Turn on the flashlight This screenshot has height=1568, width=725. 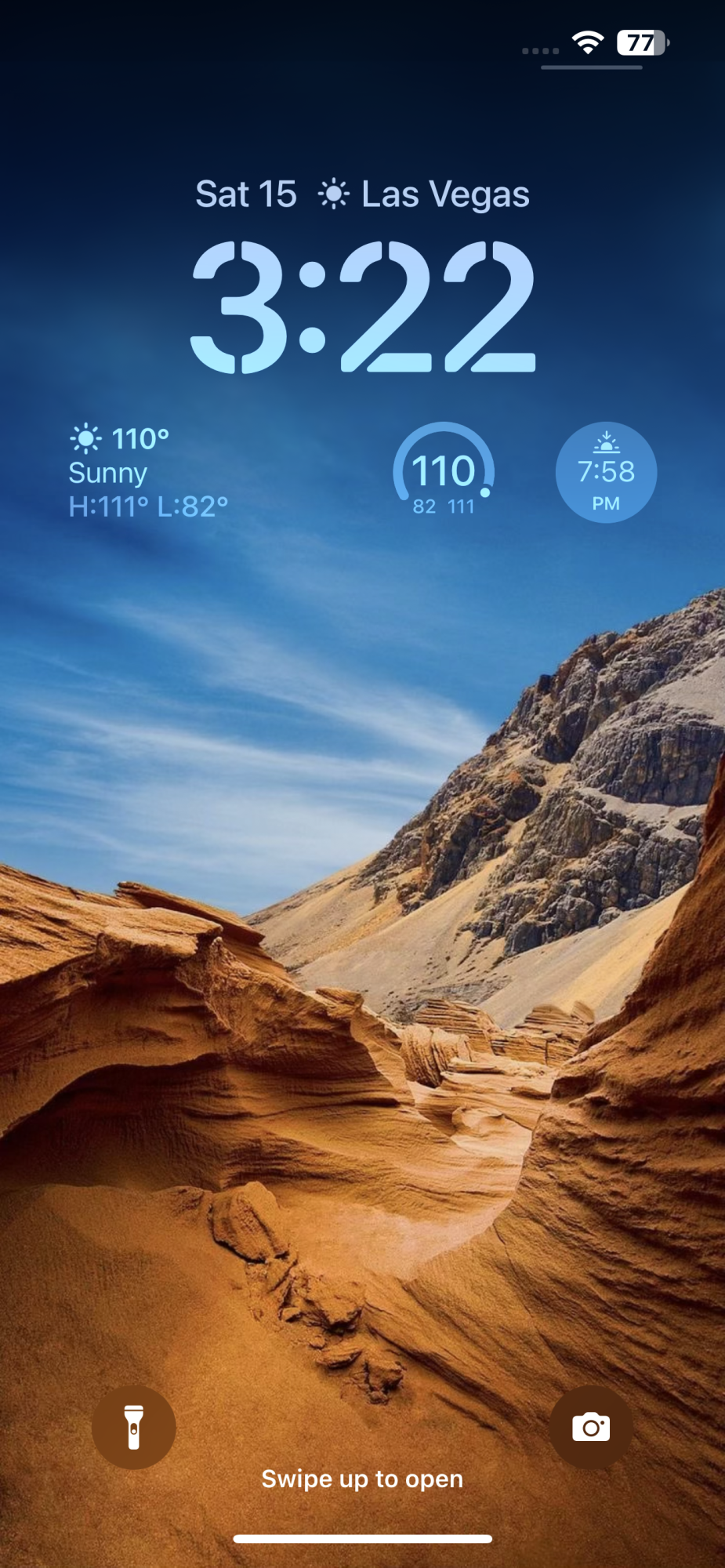pos(134,1427)
